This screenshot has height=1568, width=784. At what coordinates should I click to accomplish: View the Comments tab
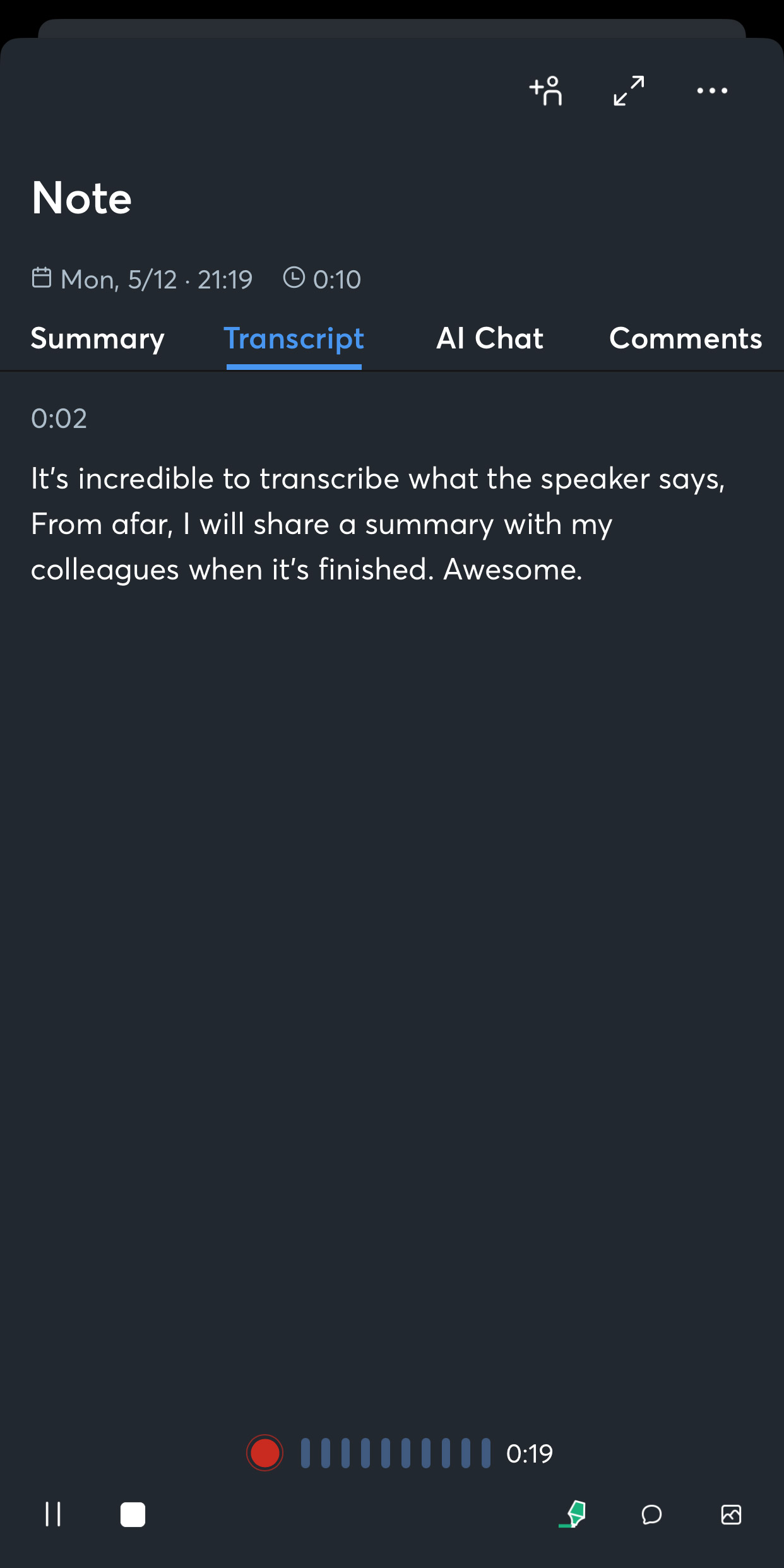(x=686, y=339)
